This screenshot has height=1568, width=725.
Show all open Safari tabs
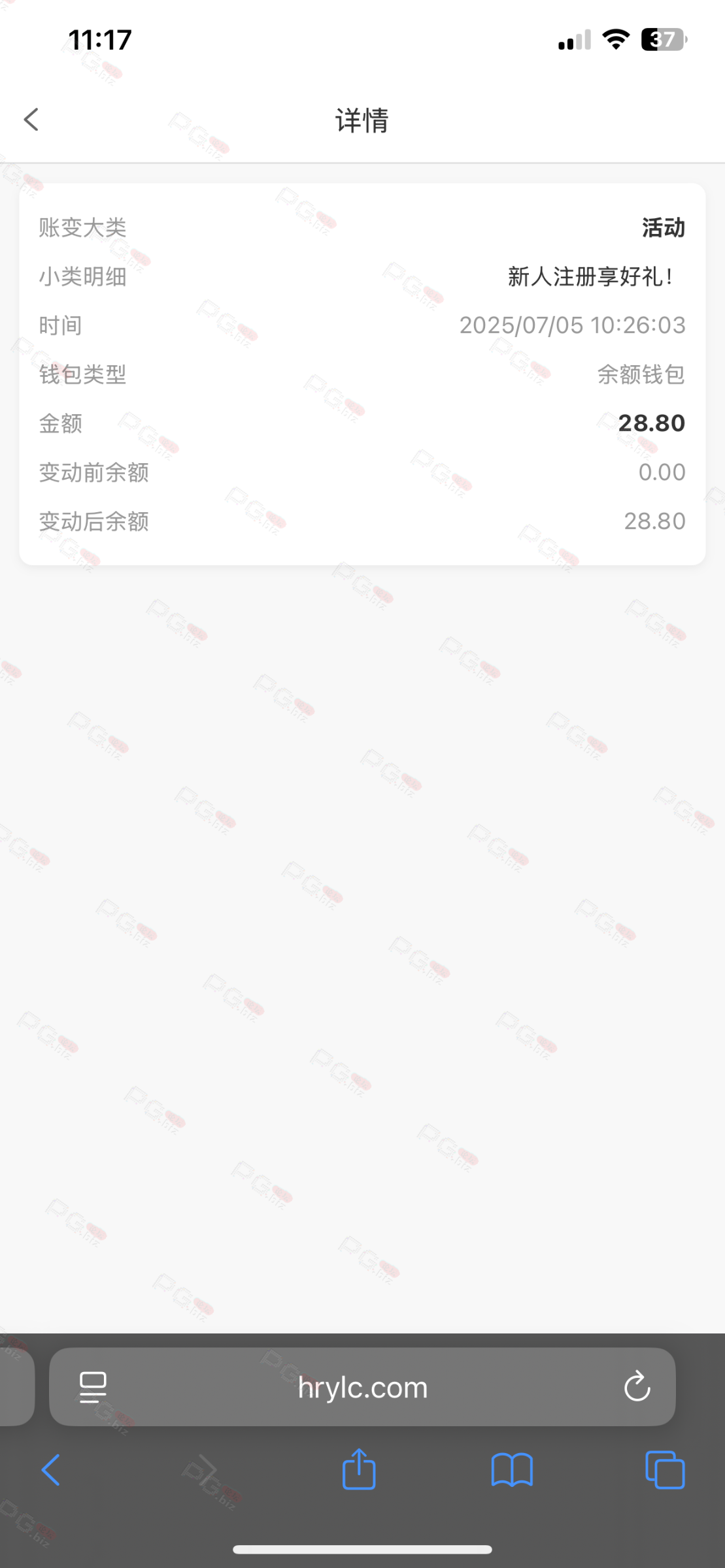point(664,1470)
